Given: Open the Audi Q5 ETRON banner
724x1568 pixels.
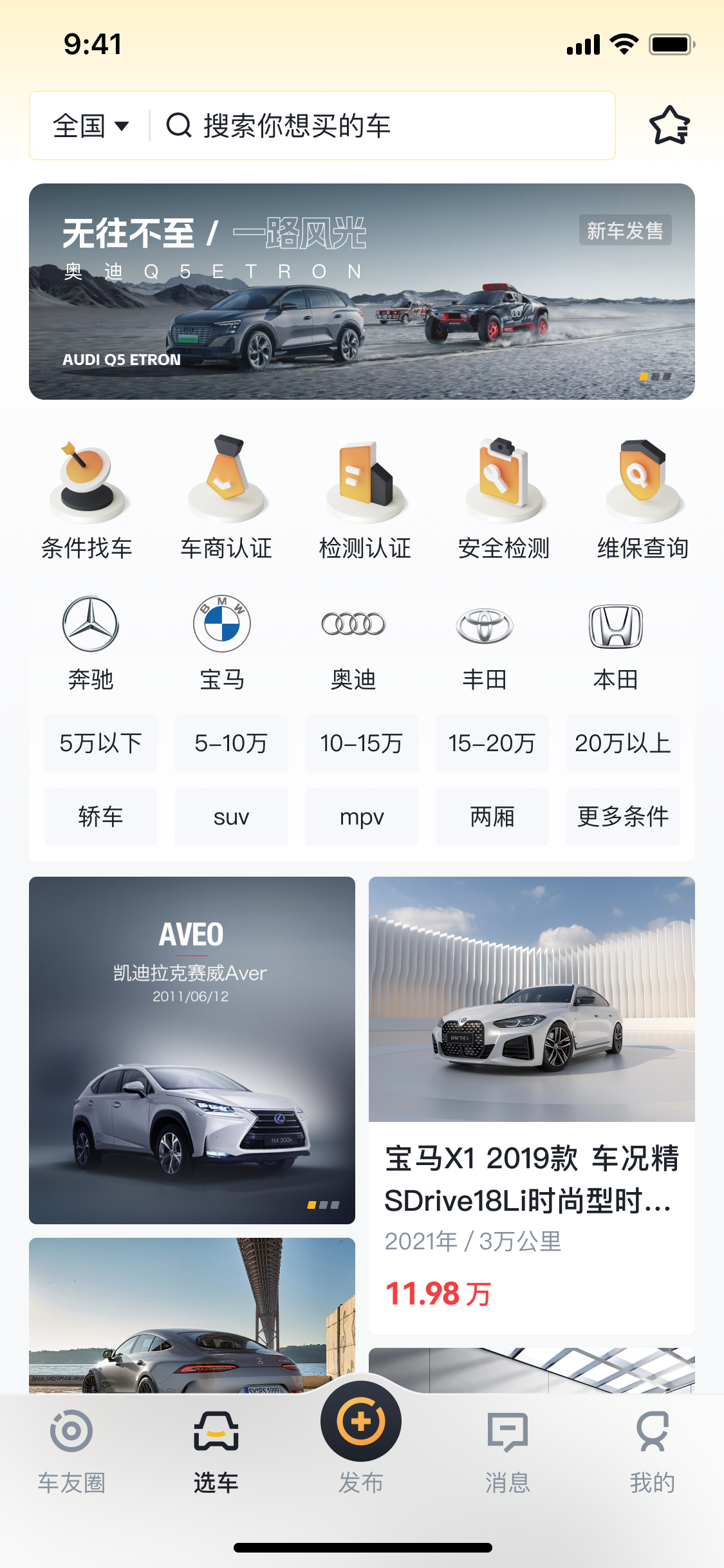Looking at the screenshot, I should point(362,291).
